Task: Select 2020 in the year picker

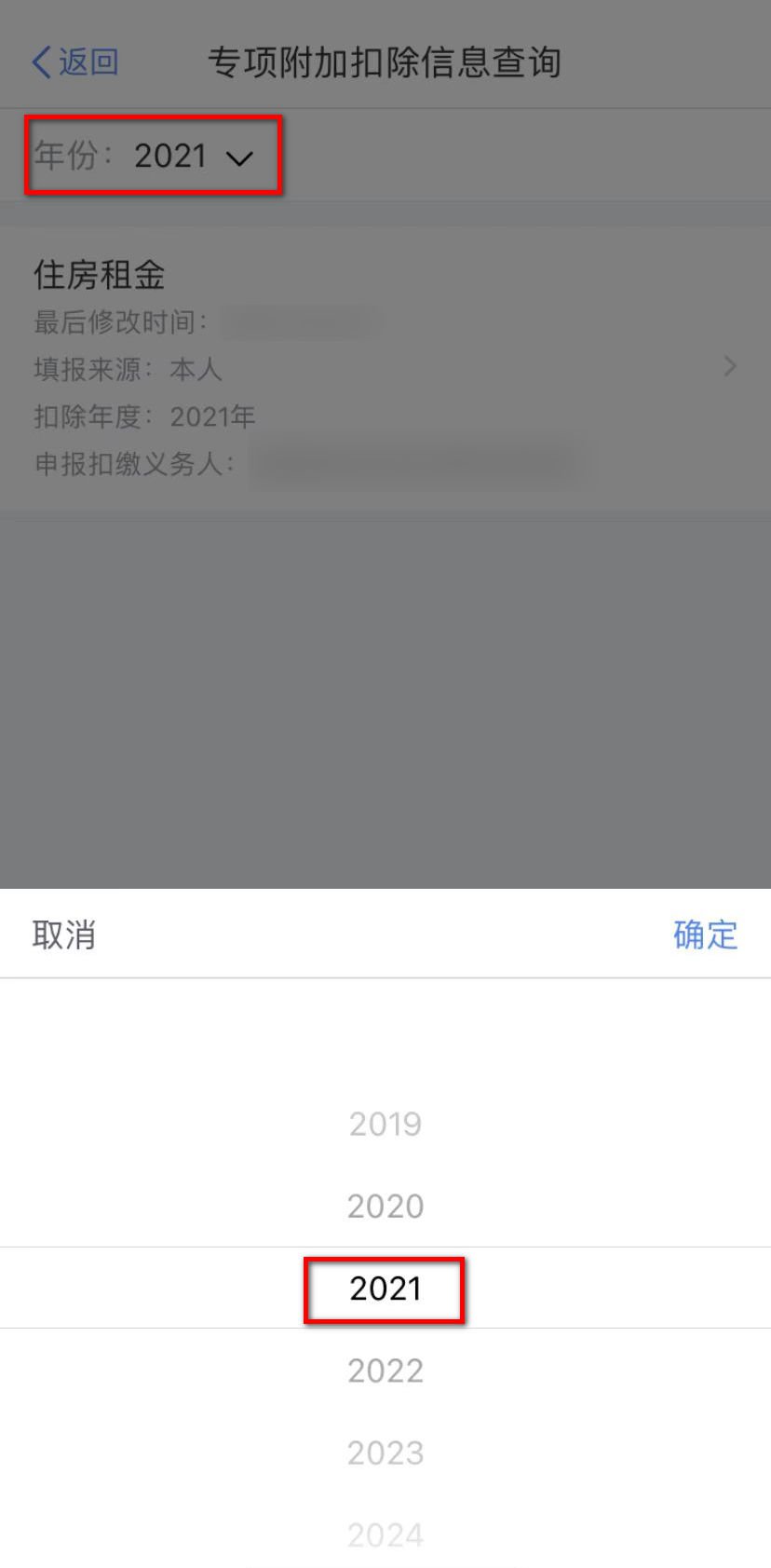Action: 385,1207
